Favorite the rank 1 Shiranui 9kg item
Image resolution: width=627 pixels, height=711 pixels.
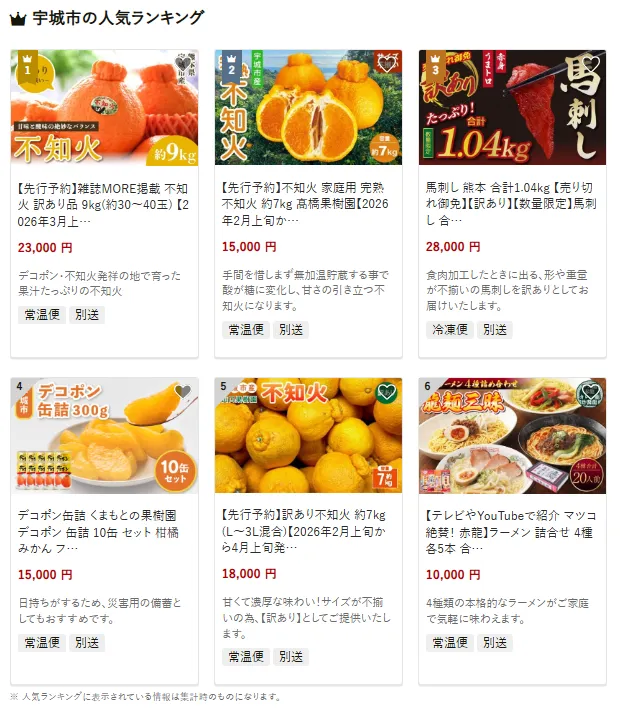182,65
